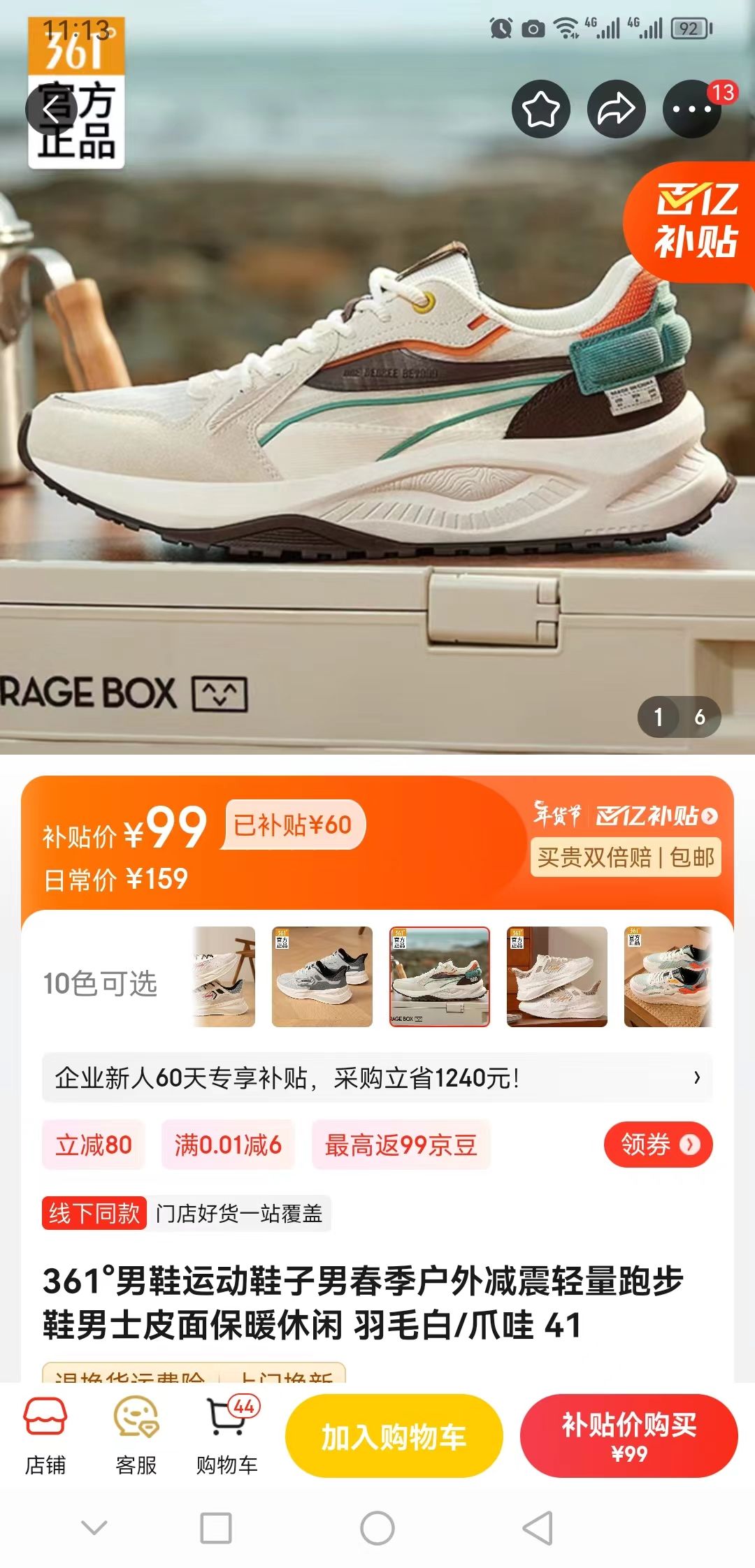Open the 百亿补贴 promotion link in price banner
The image size is (755, 1568).
(x=656, y=815)
